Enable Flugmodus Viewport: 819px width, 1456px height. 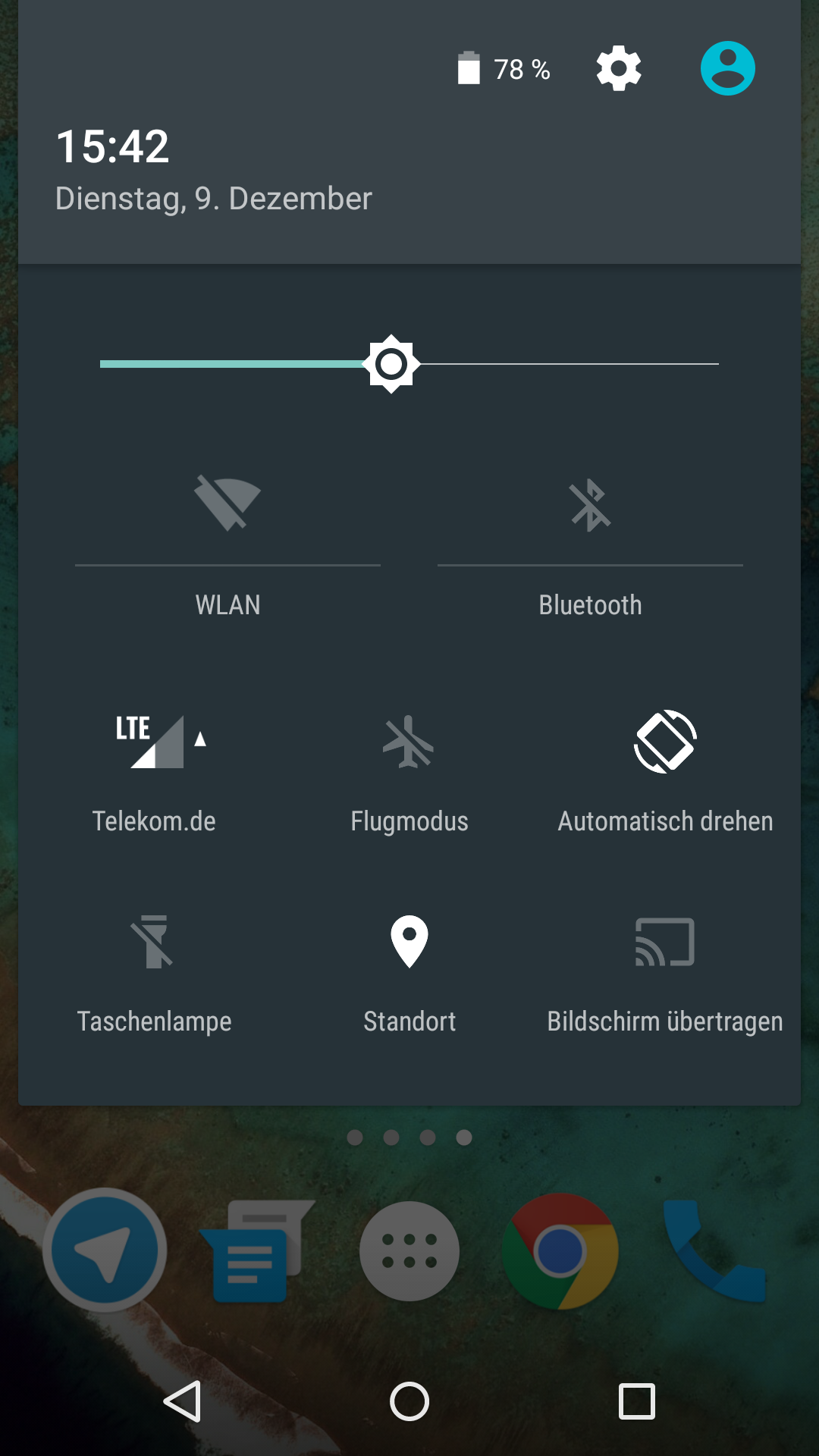tap(409, 773)
